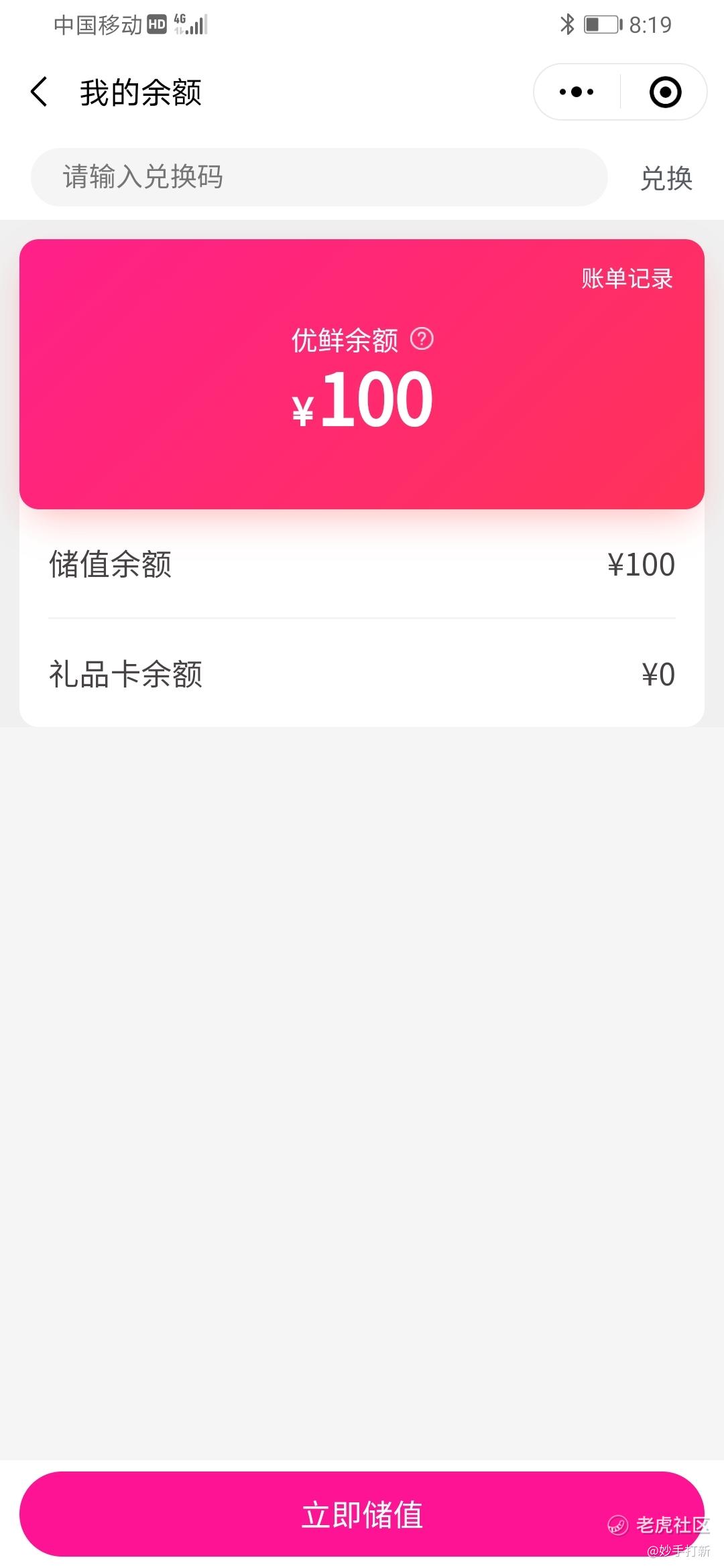Tap the question mark beside 优鲜余额
Screen dimensions: 724x1568
422,339
